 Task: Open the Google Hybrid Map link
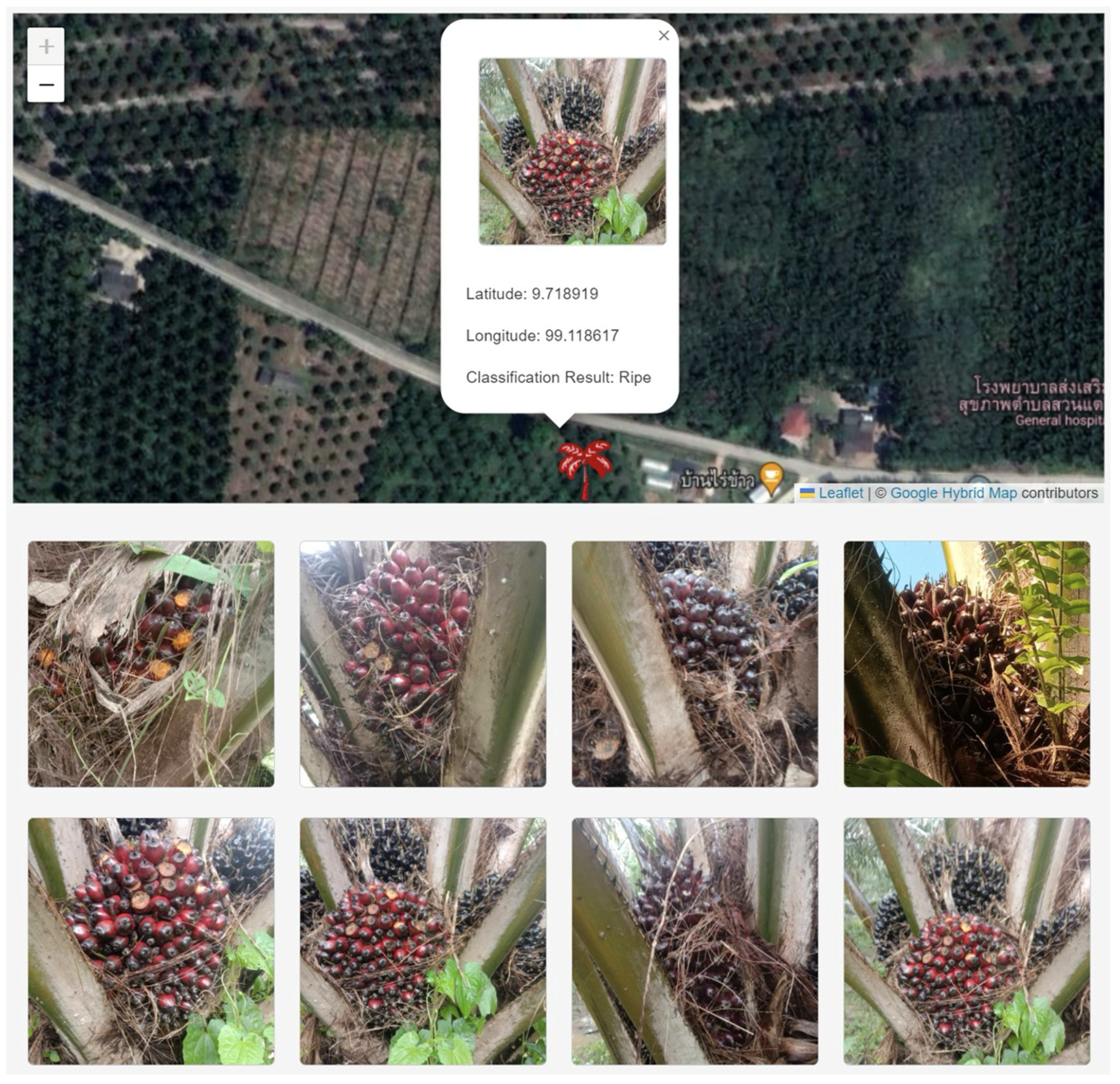tap(953, 493)
